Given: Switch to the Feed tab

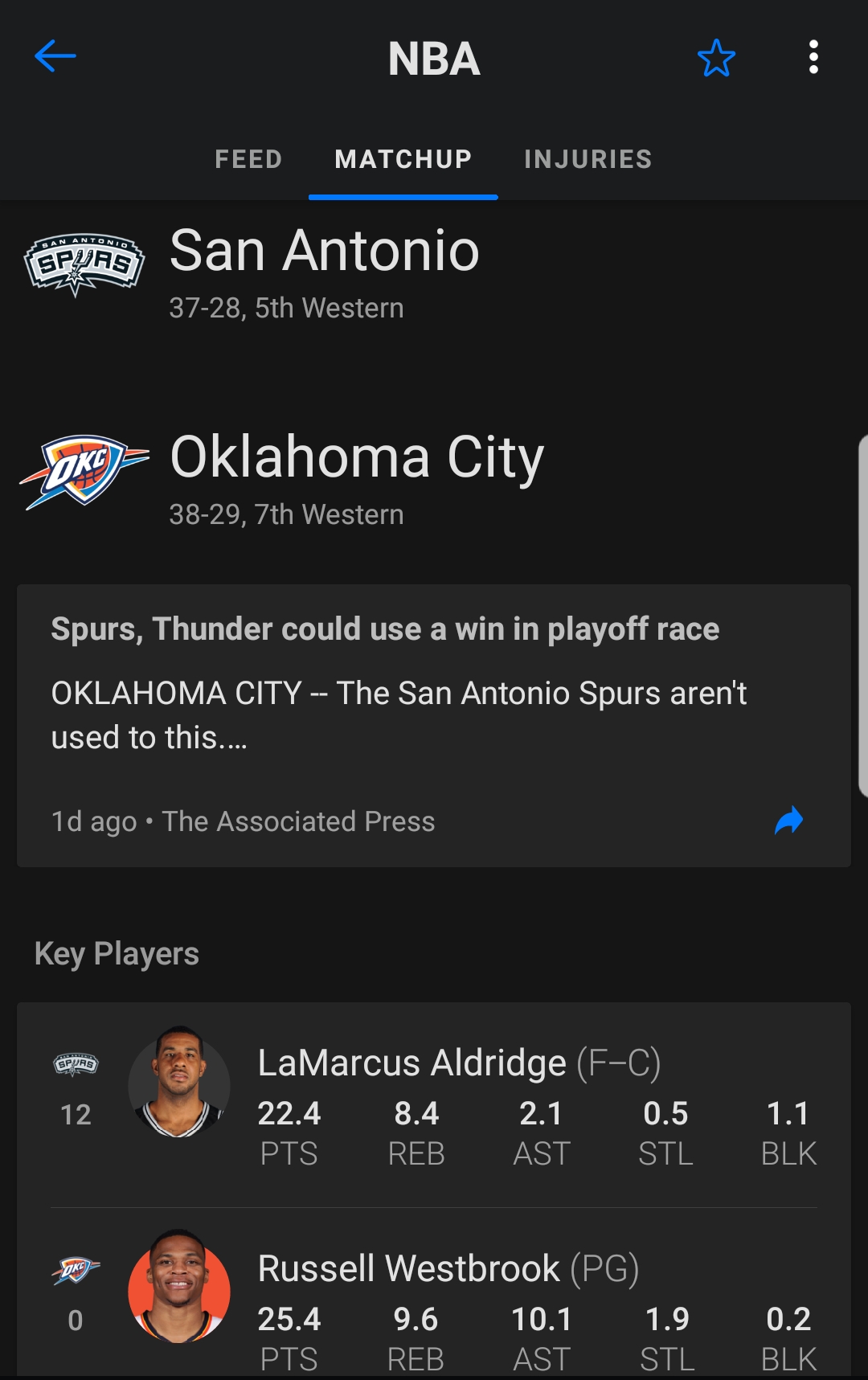Looking at the screenshot, I should (x=248, y=159).
